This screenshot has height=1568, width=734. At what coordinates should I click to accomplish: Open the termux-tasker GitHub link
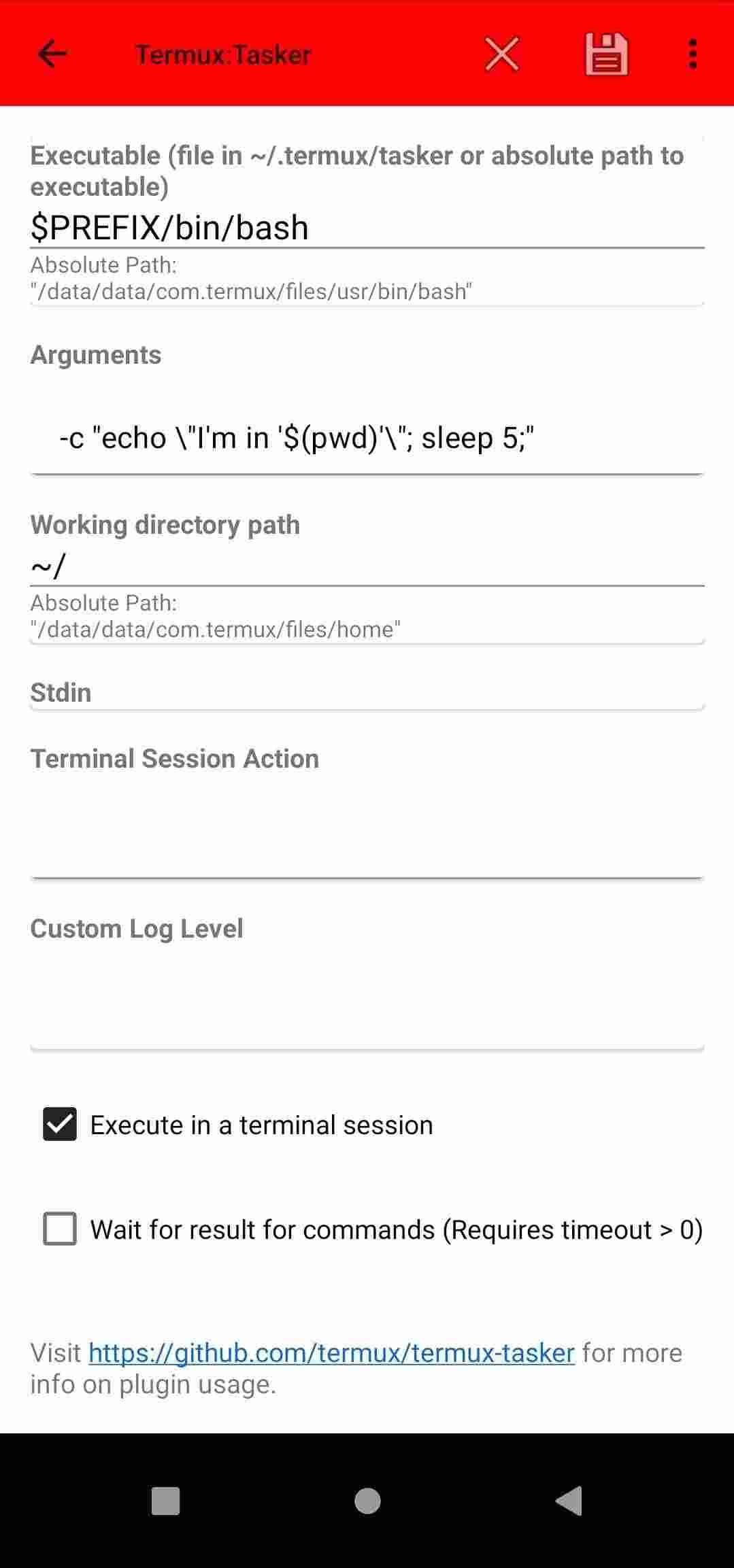pos(331,1353)
